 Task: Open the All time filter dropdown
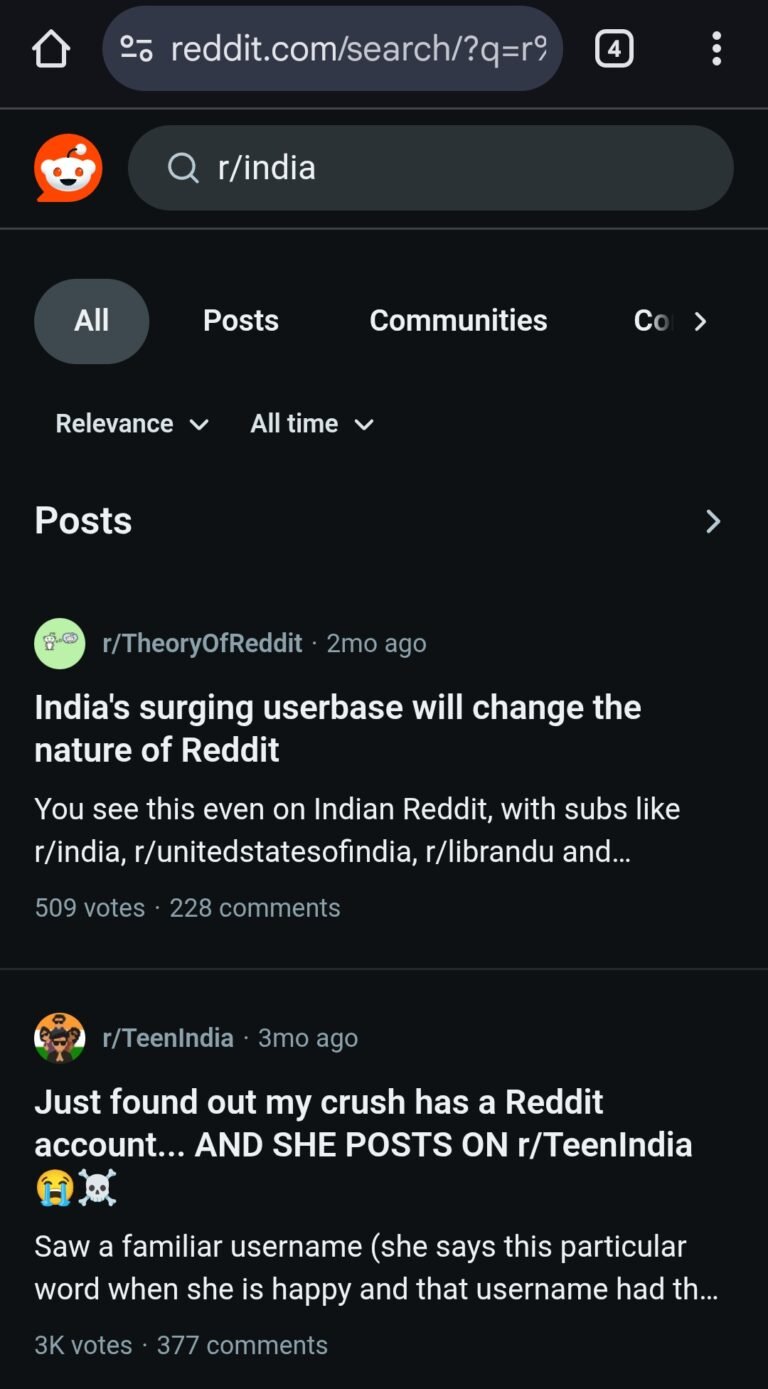click(312, 424)
